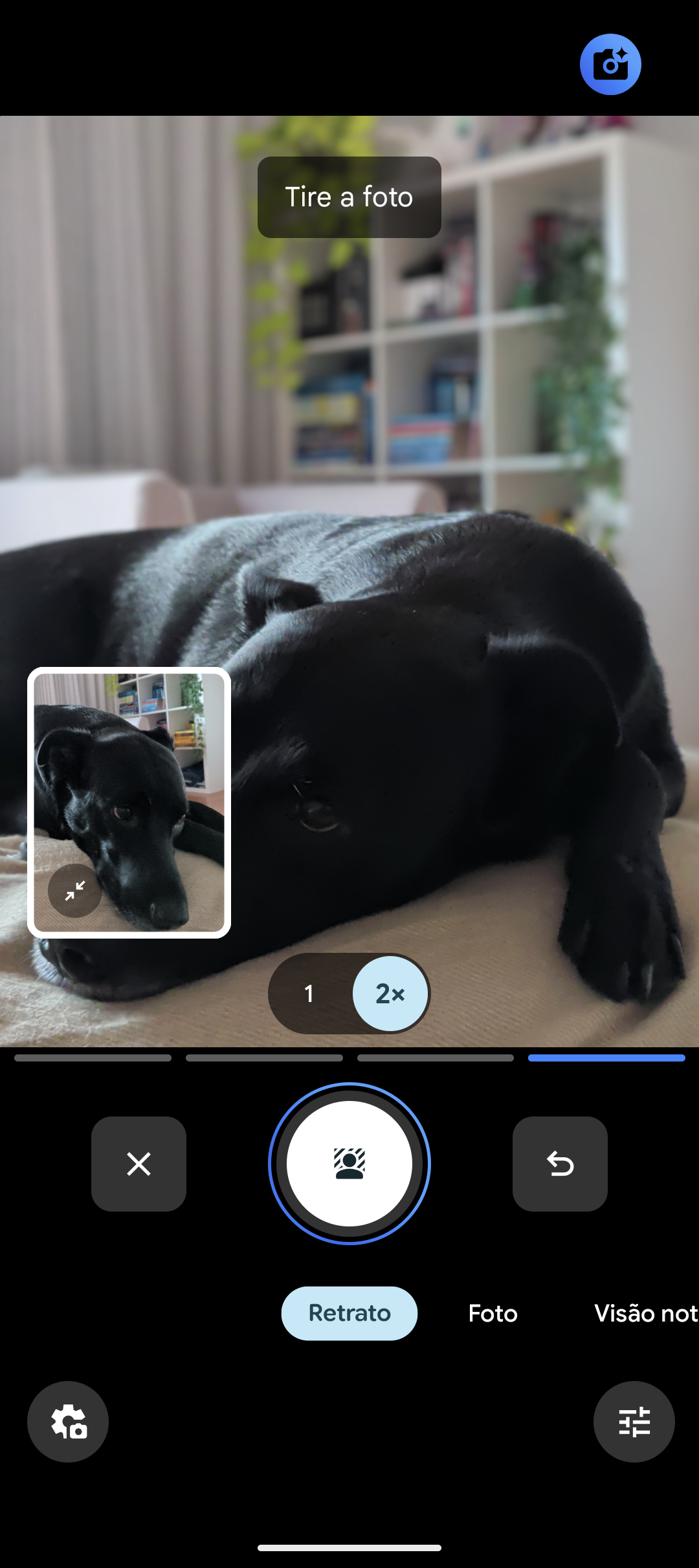Select 2x zoom level
This screenshot has width=699, height=1568.
tap(390, 994)
